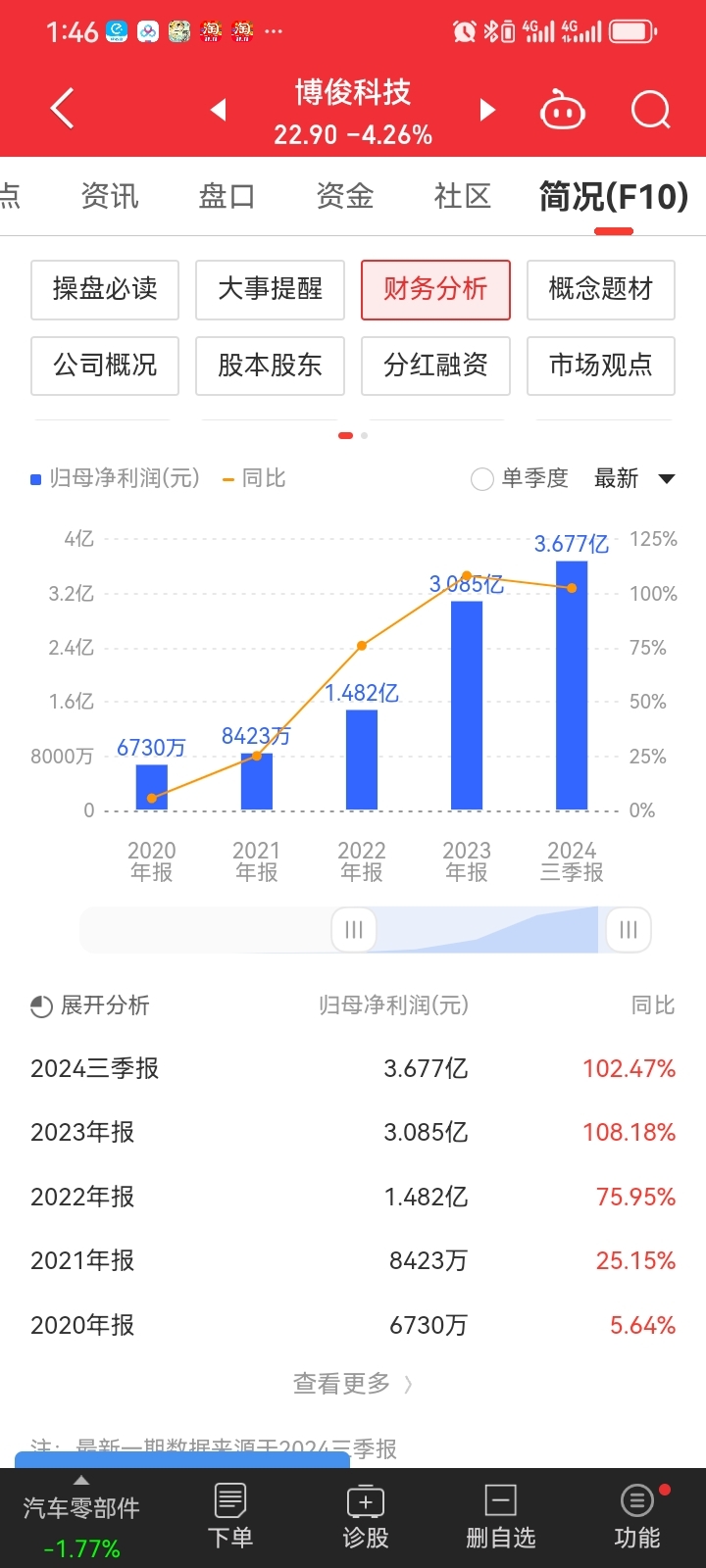
Task: Go back with the top-left arrow
Action: click(x=62, y=109)
